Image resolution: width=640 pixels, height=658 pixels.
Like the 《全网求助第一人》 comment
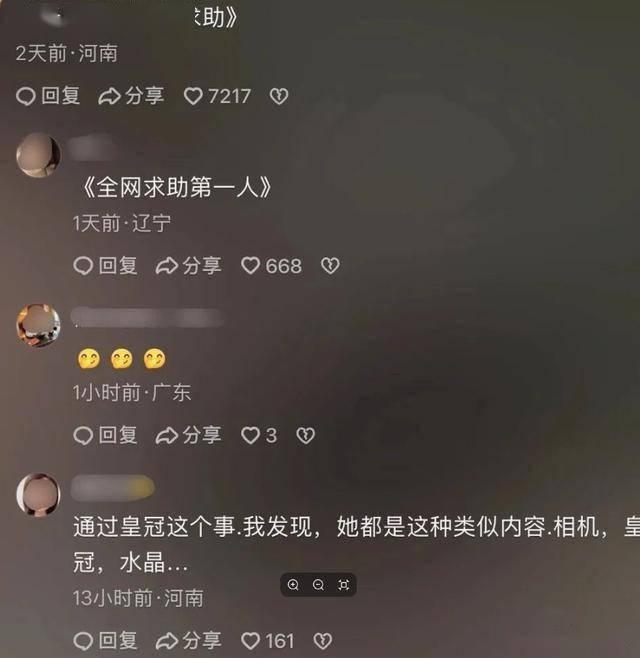pos(270,266)
